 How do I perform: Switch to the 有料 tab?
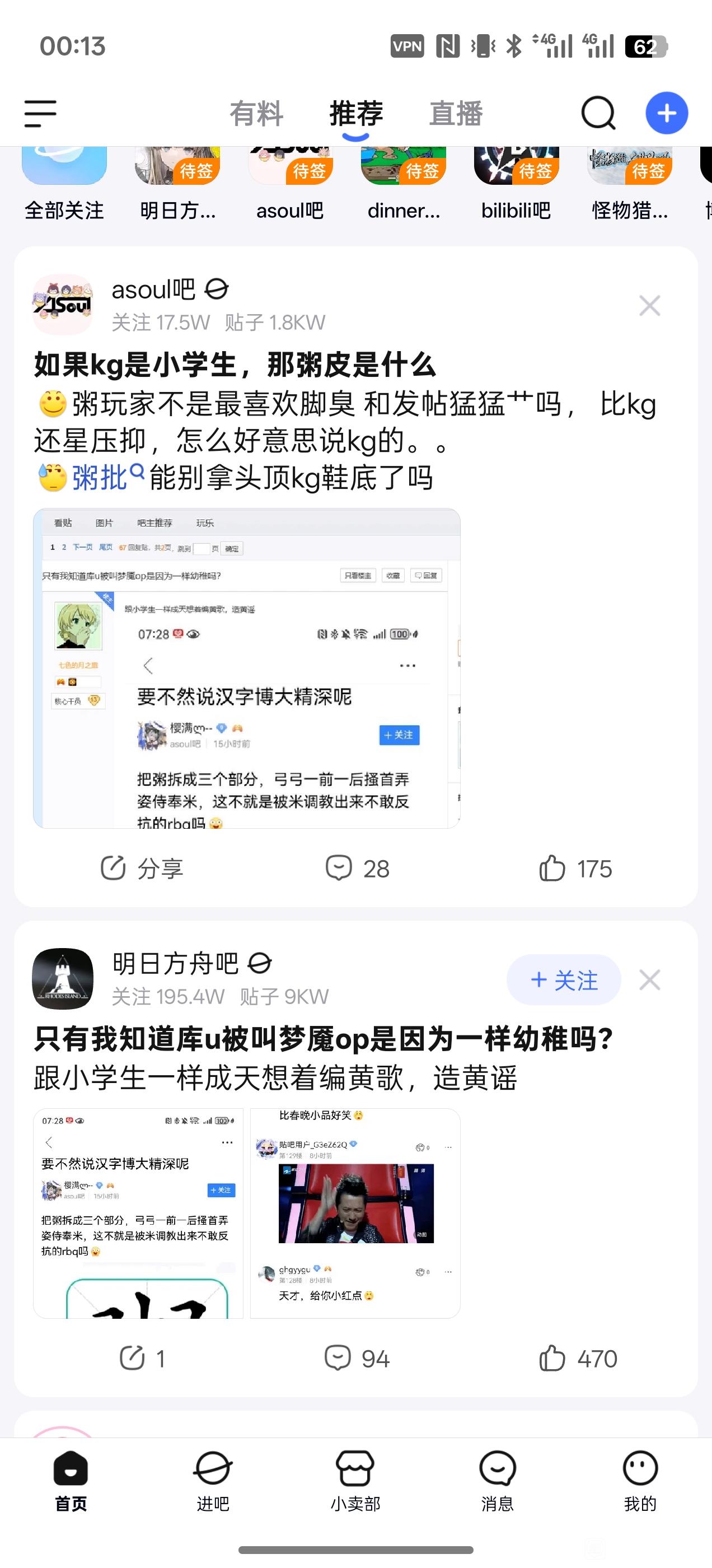point(256,114)
